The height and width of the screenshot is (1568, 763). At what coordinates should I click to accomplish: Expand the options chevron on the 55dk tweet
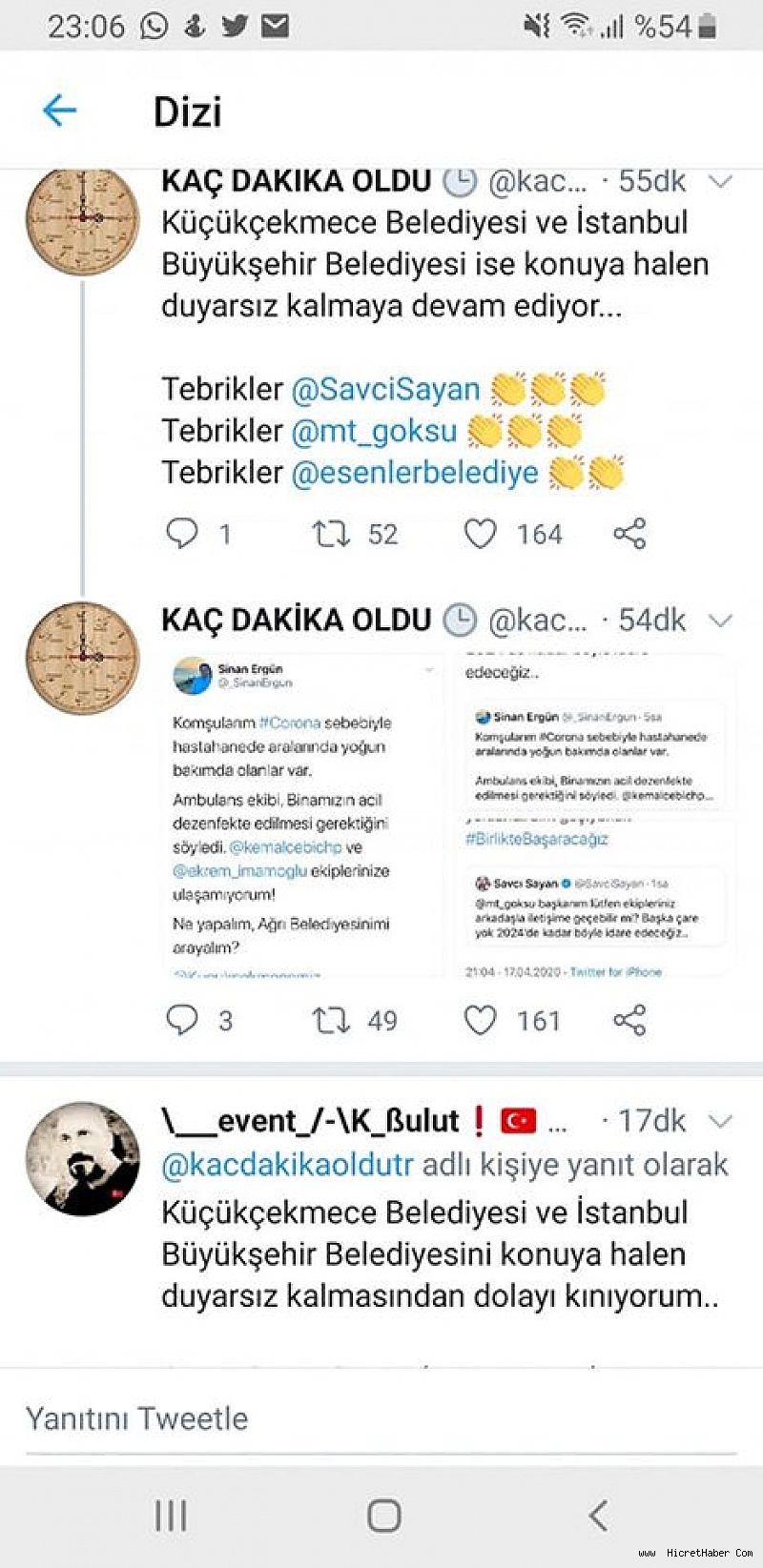tap(720, 181)
